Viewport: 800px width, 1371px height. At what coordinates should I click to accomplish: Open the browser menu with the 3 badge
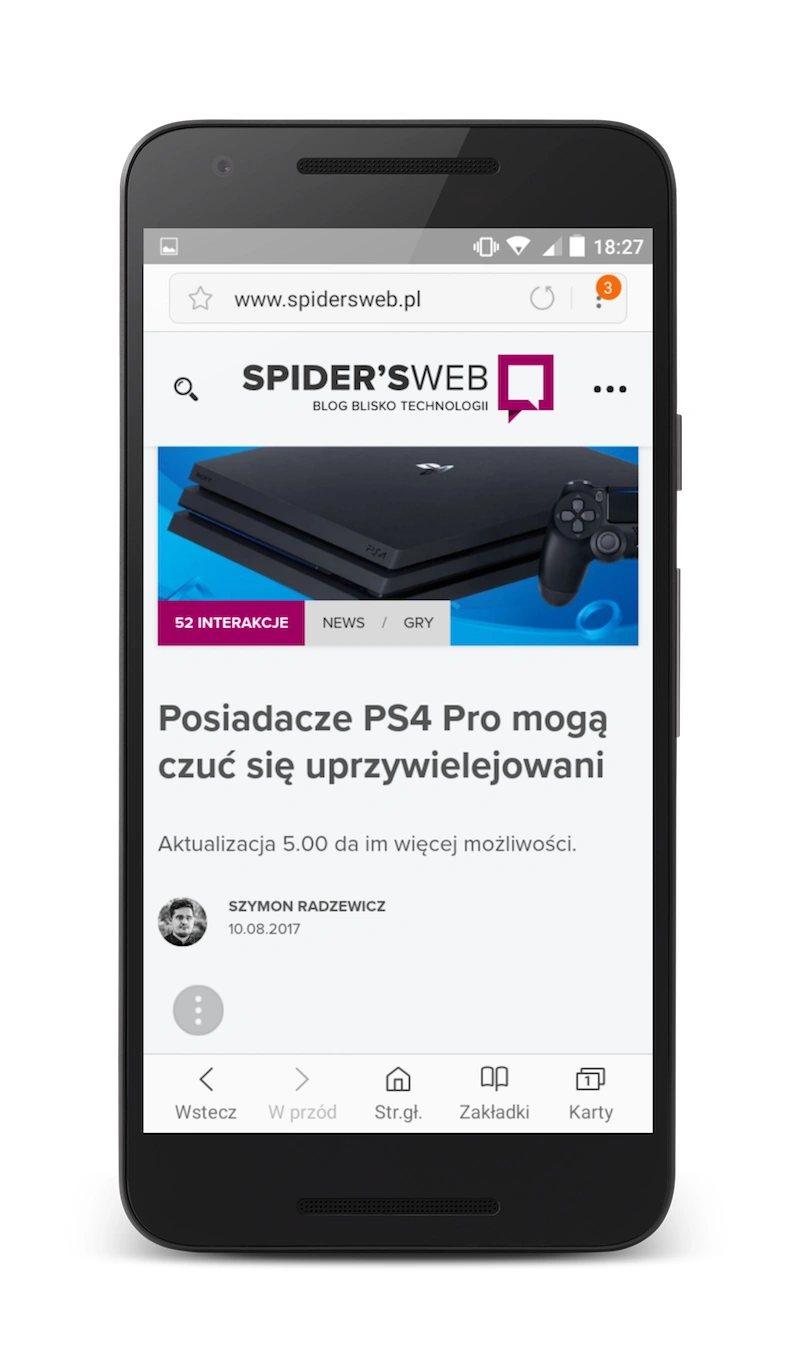click(600, 297)
